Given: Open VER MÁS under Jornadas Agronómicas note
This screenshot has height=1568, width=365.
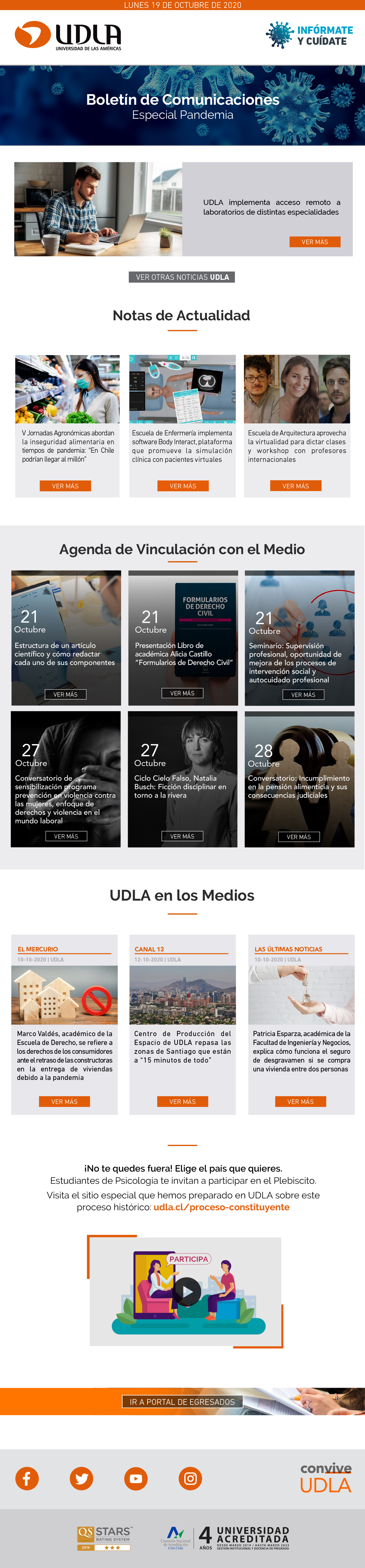Looking at the screenshot, I should 65,486.
